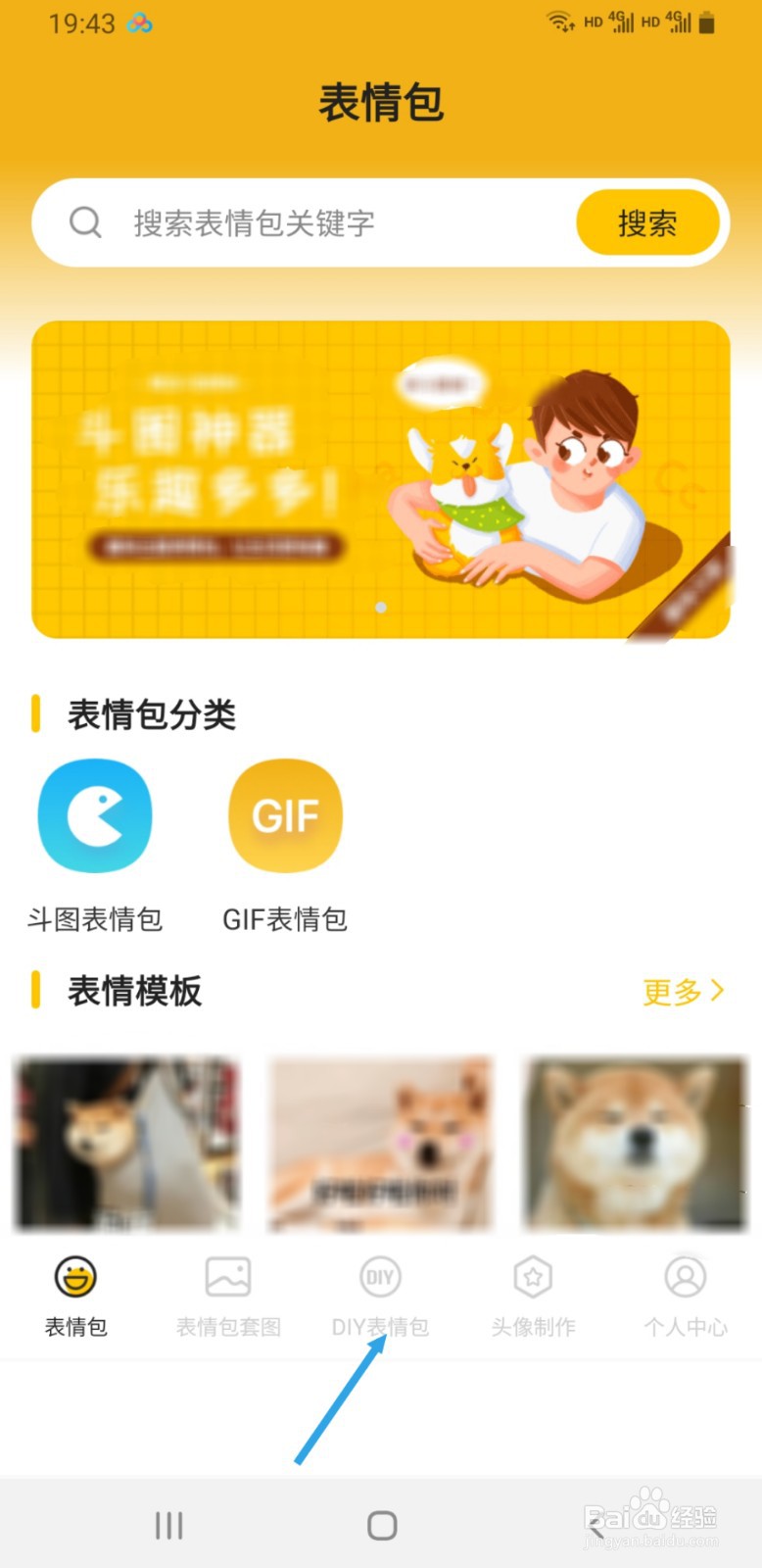Tap the promotional banner image

point(380,478)
